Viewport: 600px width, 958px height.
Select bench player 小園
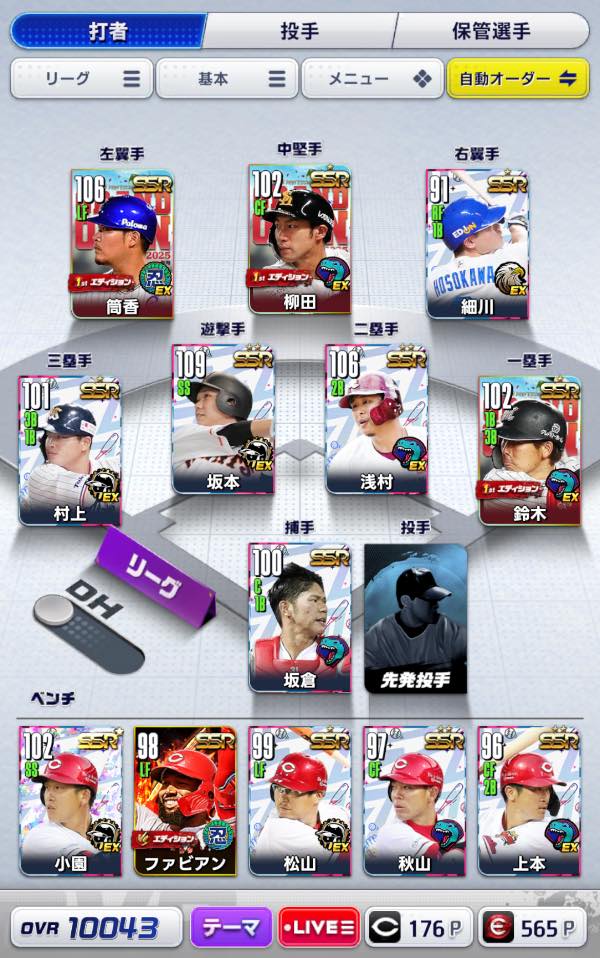point(69,800)
